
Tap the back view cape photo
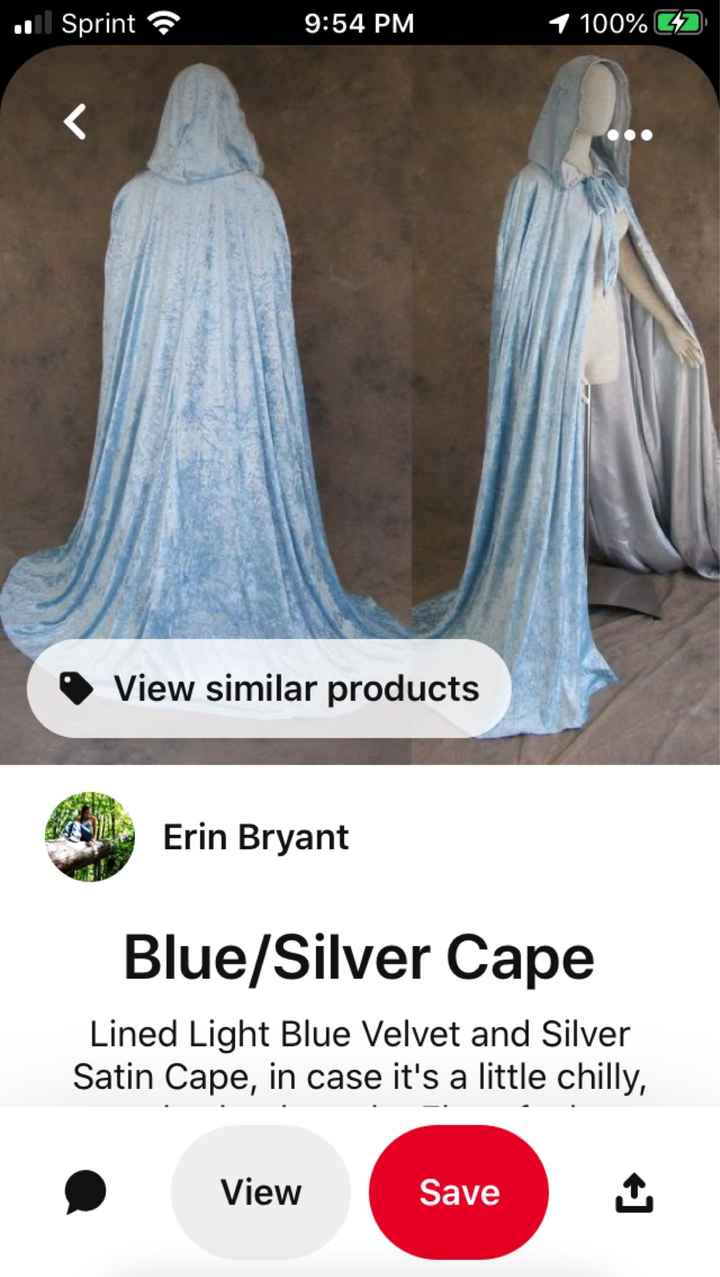(x=200, y=400)
